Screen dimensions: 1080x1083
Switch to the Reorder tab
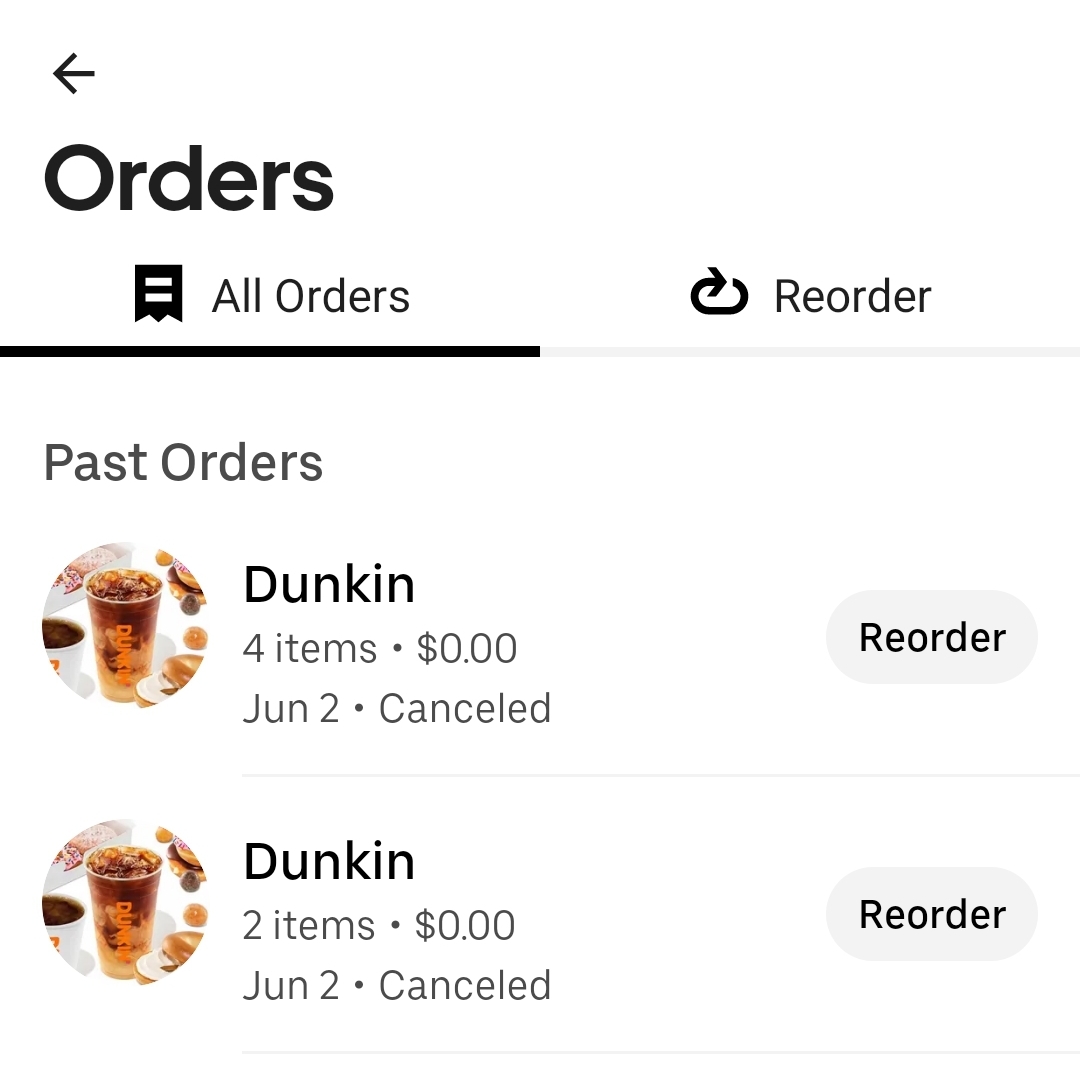click(811, 297)
